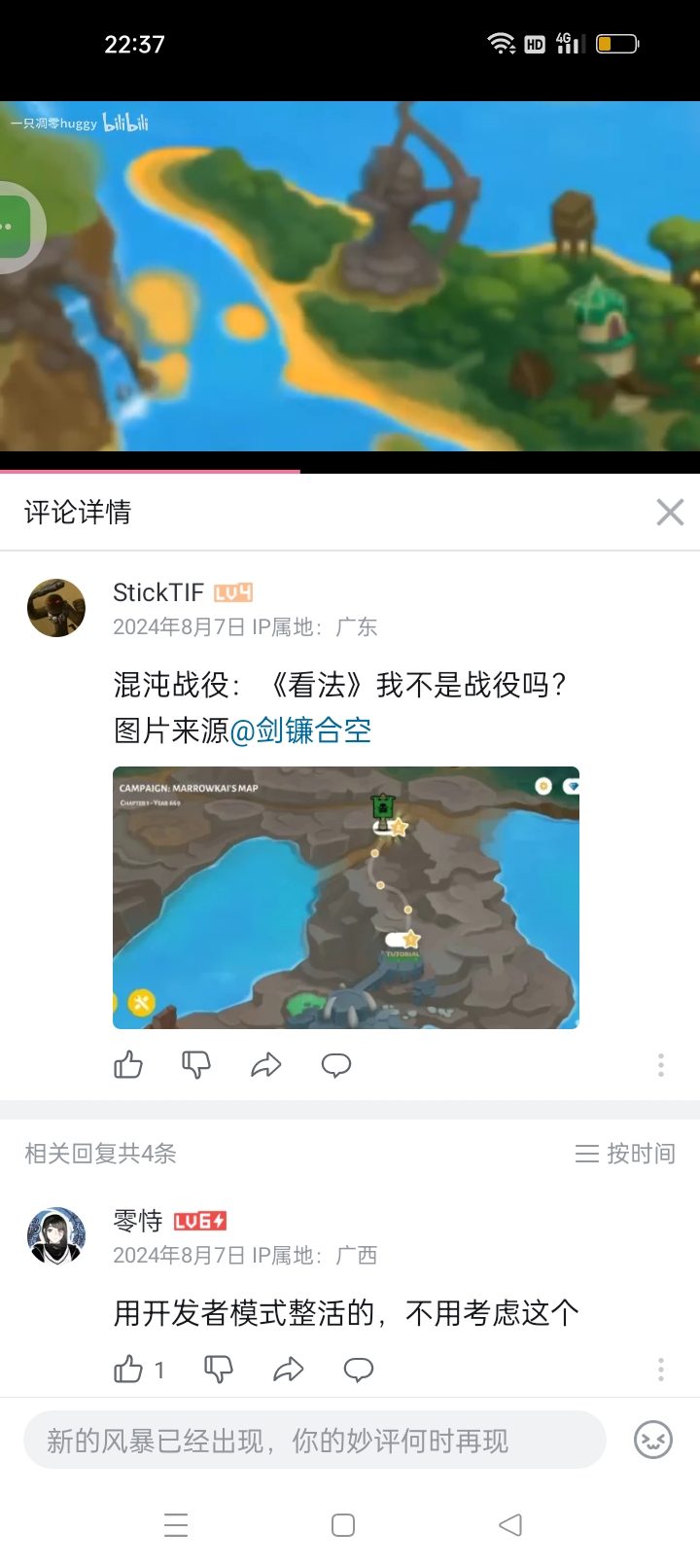Screen dimensions: 700x1568
Task: Dislike 零恃's reply
Action: [x=219, y=1370]
